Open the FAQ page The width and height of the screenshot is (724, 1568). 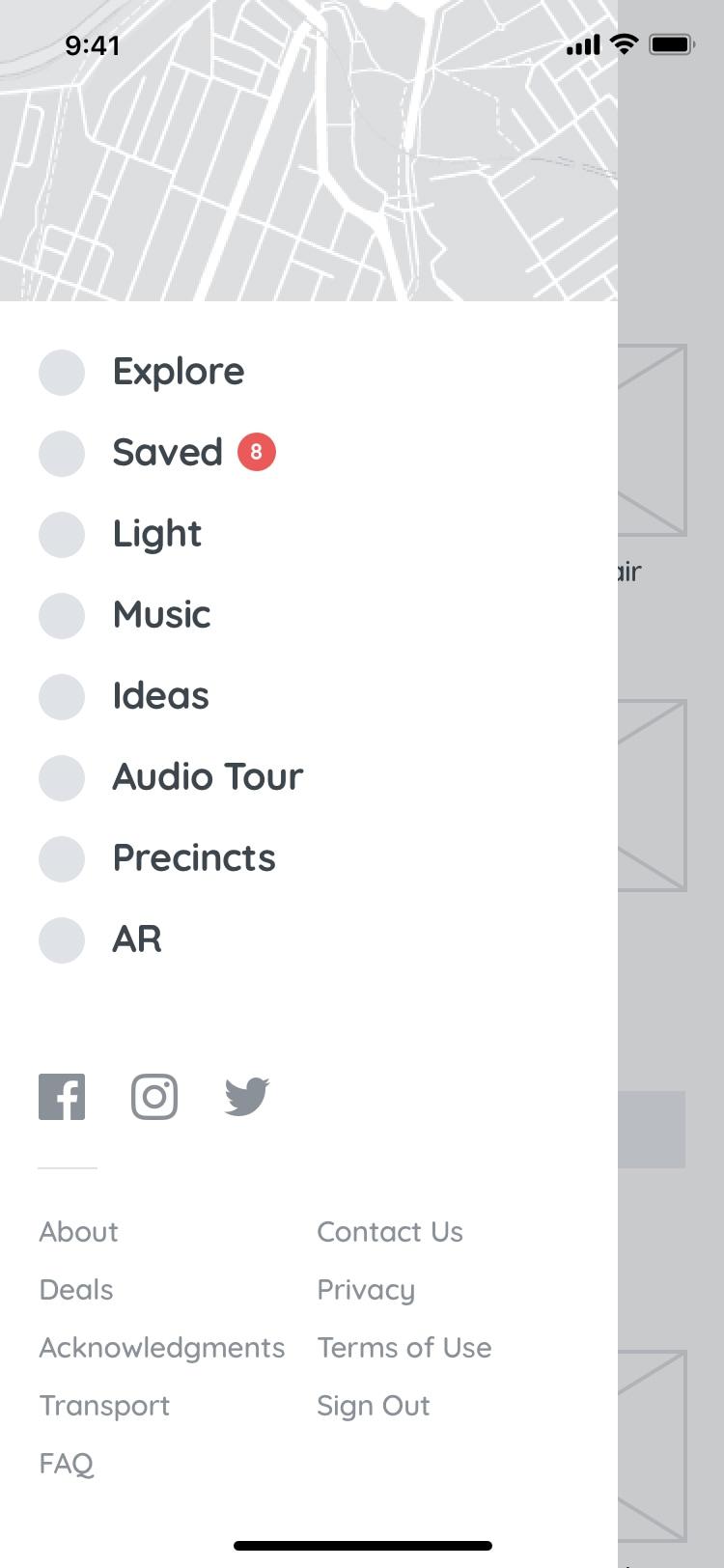[66, 1464]
